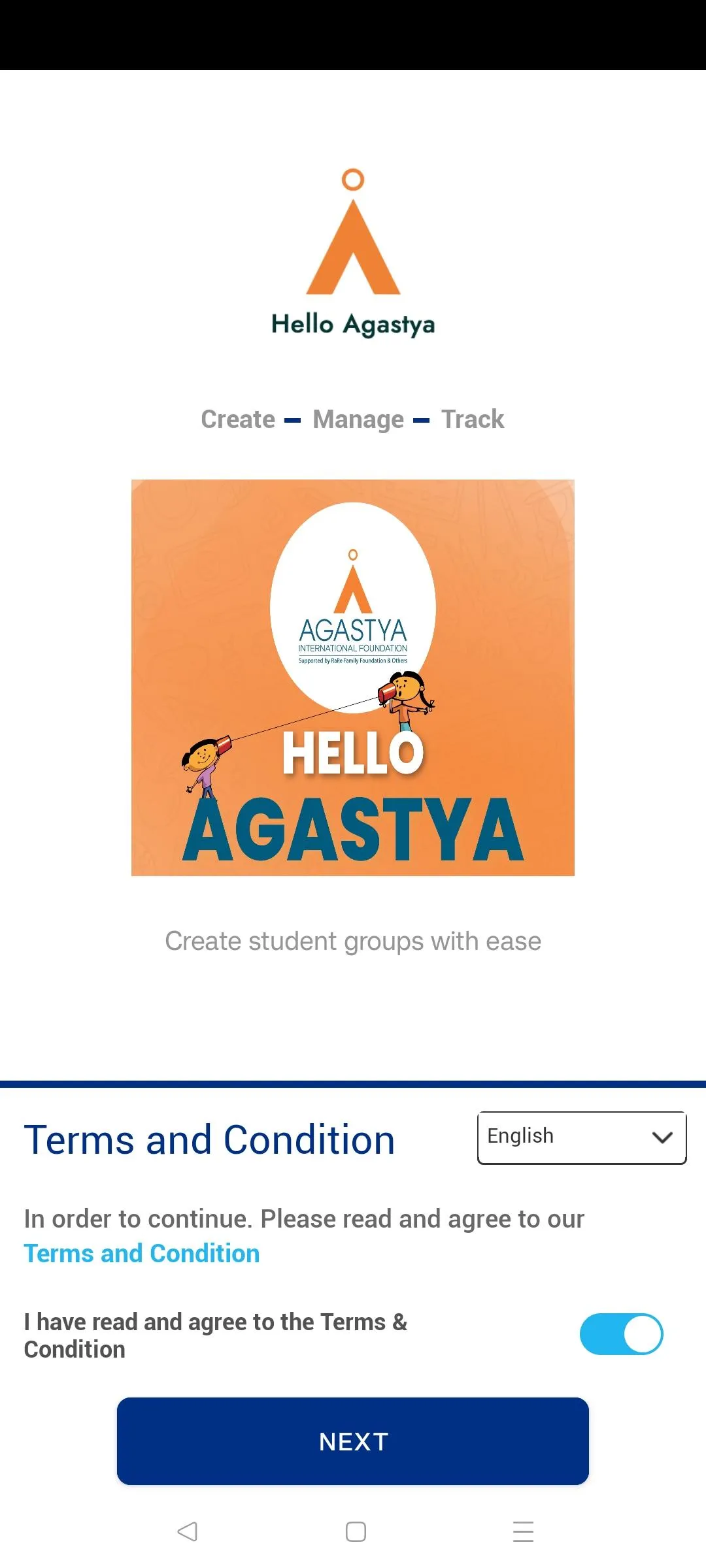Open the English language dropdown
This screenshot has width=706, height=1568.
point(582,1137)
